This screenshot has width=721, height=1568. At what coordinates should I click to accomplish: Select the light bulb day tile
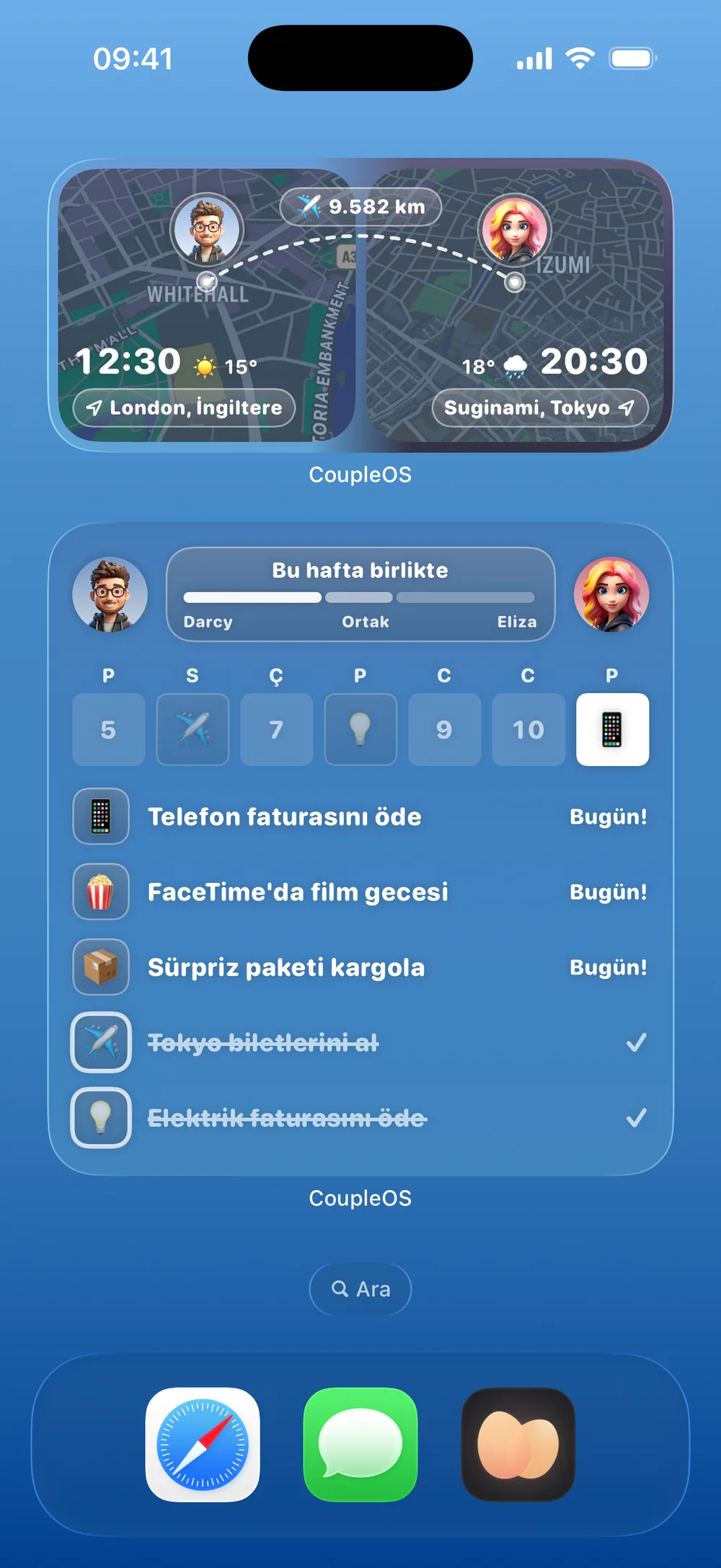tap(360, 729)
